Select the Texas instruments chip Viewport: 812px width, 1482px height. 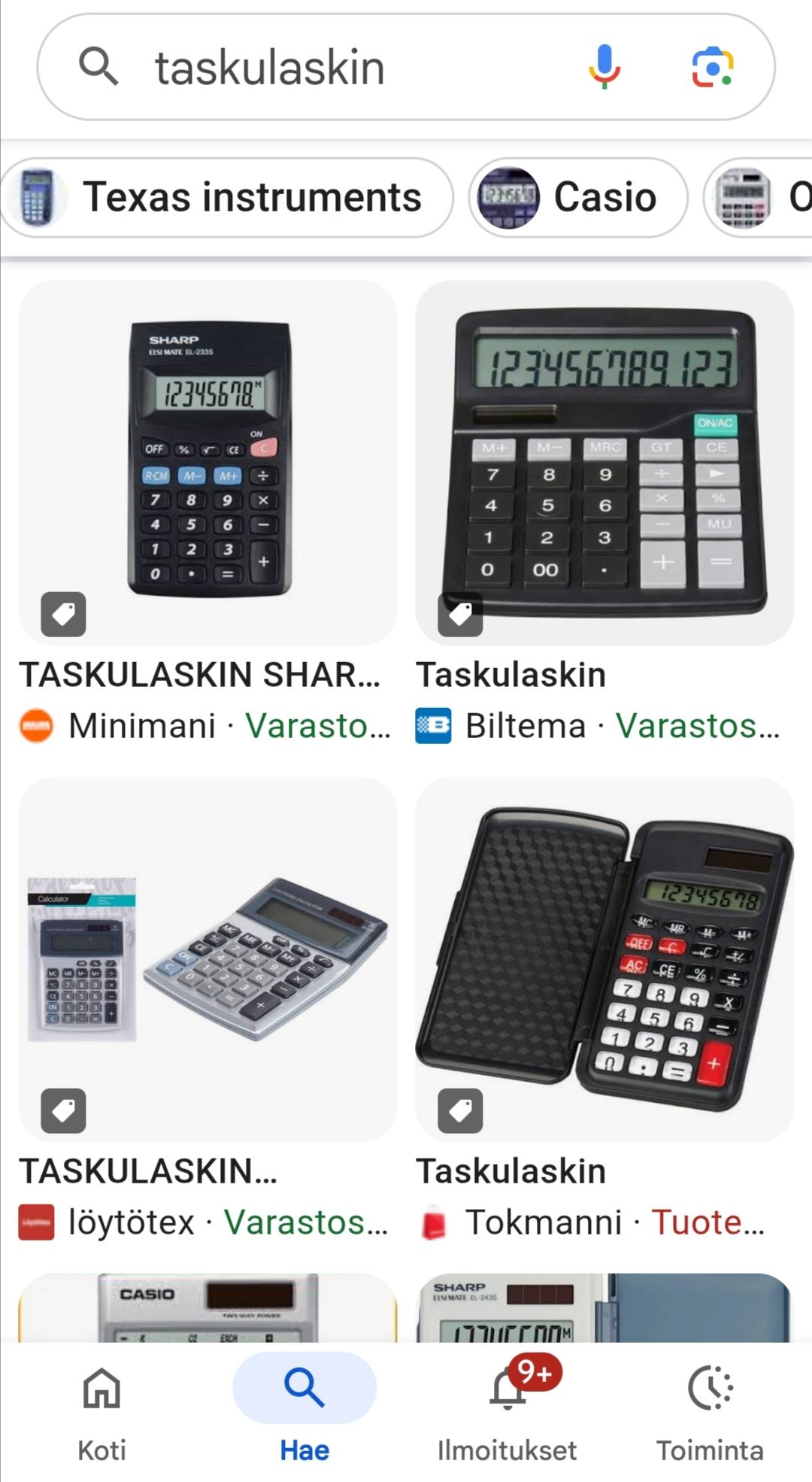pos(227,198)
